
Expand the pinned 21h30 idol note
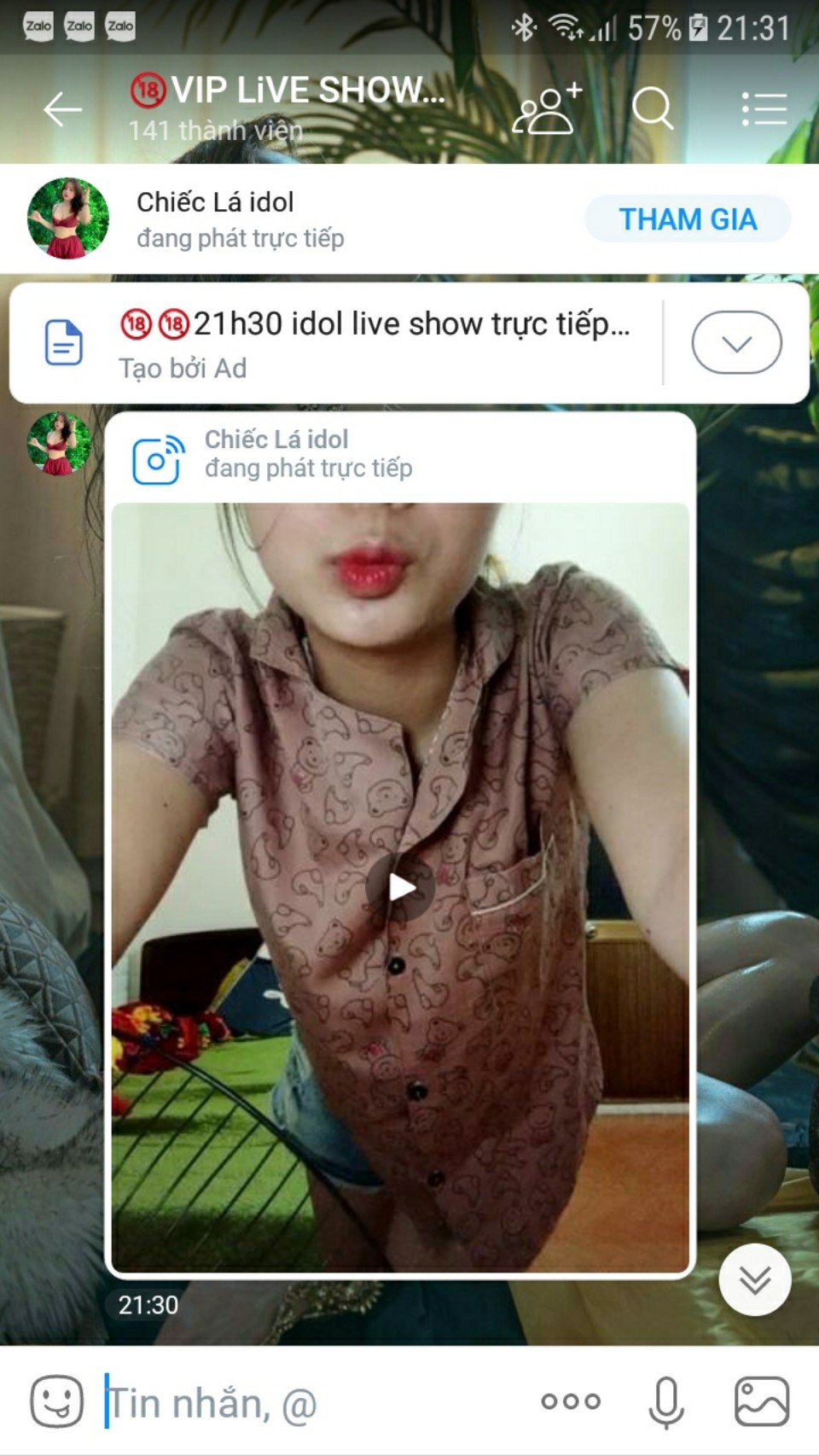tap(736, 343)
